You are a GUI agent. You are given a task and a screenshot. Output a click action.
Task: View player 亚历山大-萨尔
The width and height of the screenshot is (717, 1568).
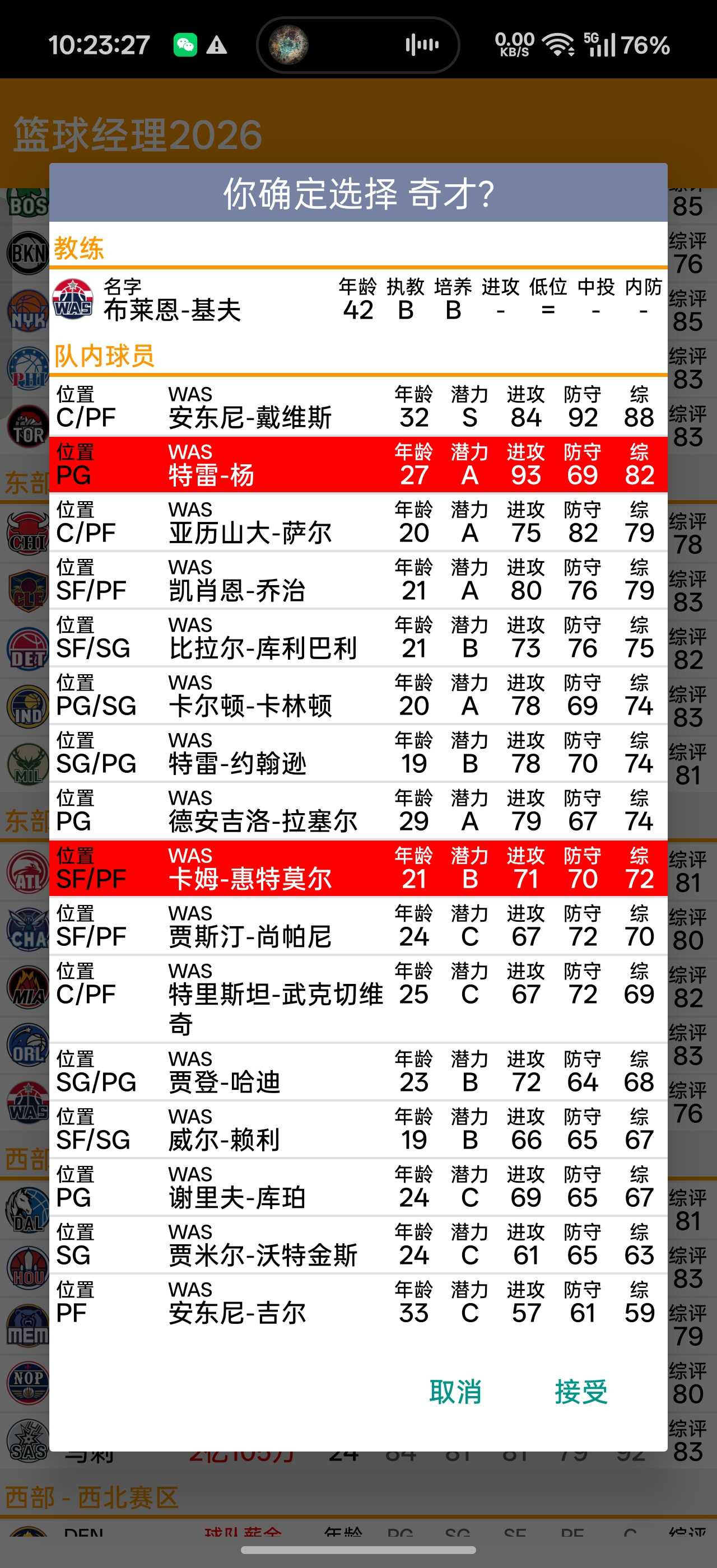pos(358,522)
